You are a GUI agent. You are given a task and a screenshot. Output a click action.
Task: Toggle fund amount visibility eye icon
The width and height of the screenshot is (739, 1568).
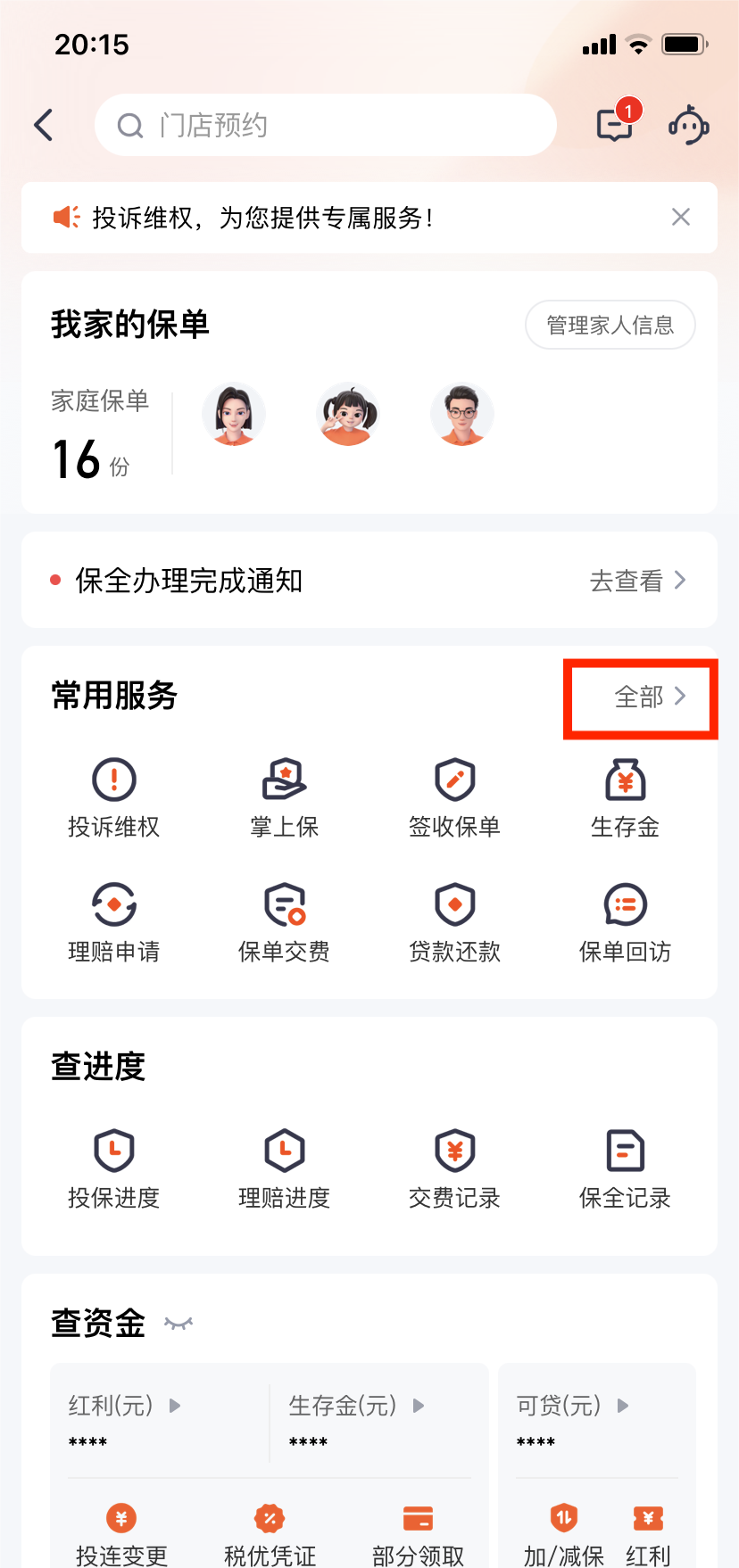coord(179,1324)
